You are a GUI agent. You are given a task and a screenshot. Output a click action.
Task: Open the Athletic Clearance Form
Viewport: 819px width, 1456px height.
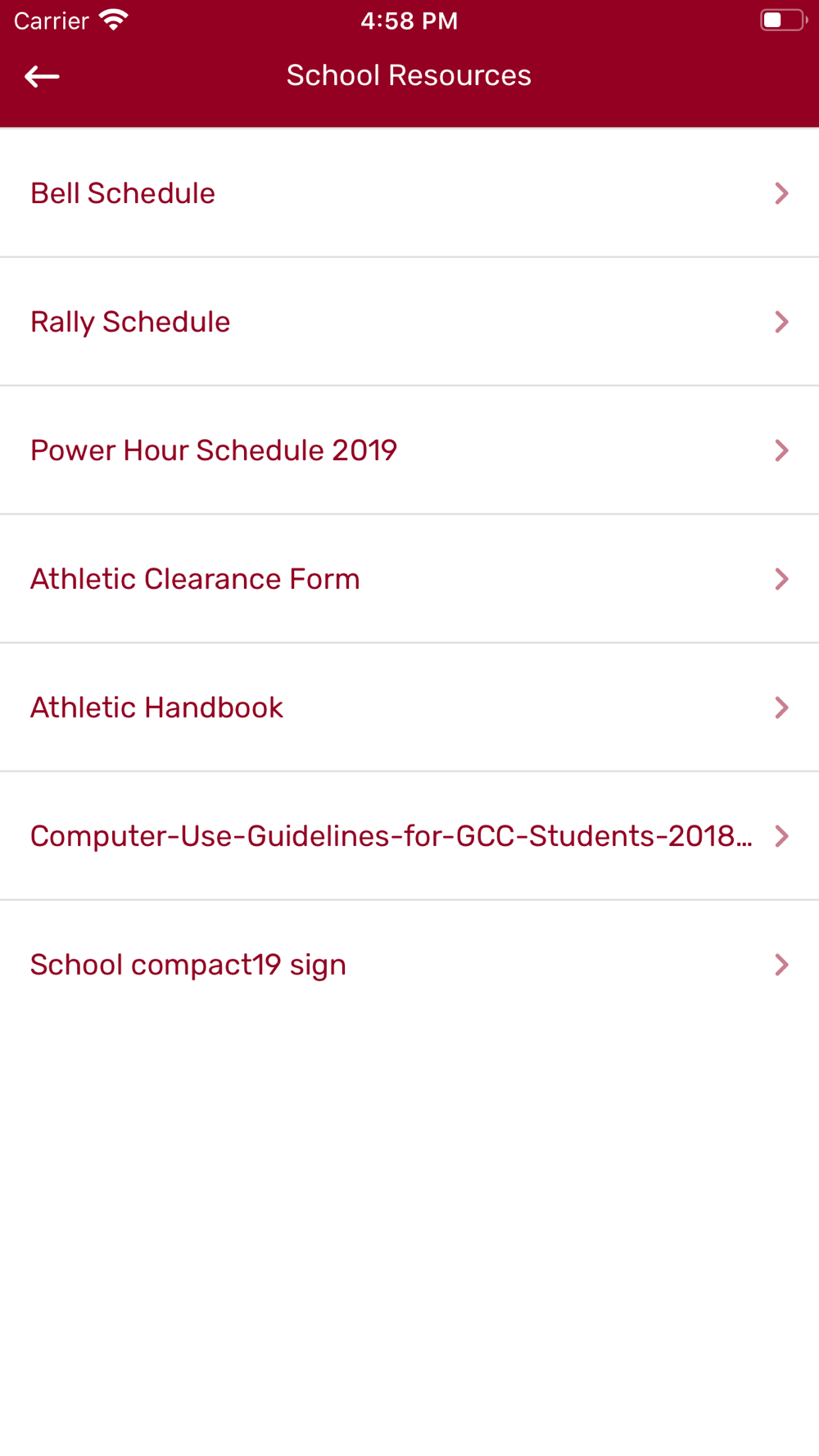coord(409,579)
